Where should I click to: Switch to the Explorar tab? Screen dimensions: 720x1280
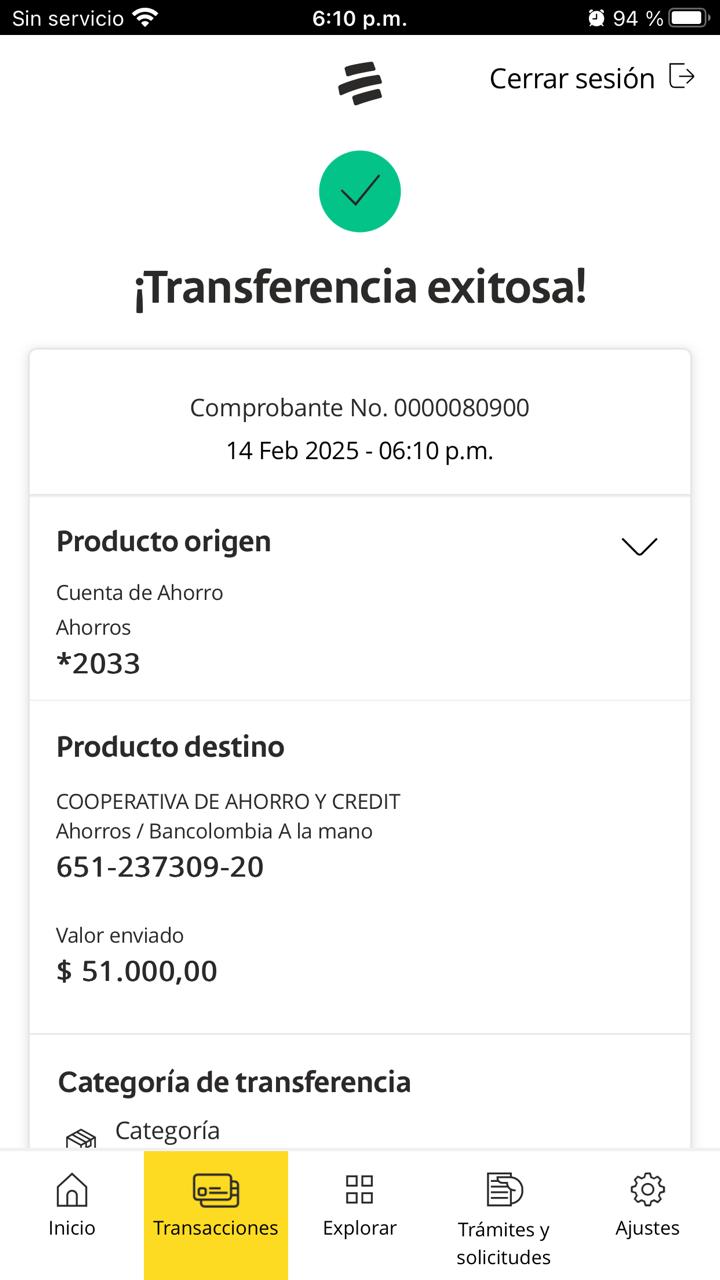click(359, 1206)
